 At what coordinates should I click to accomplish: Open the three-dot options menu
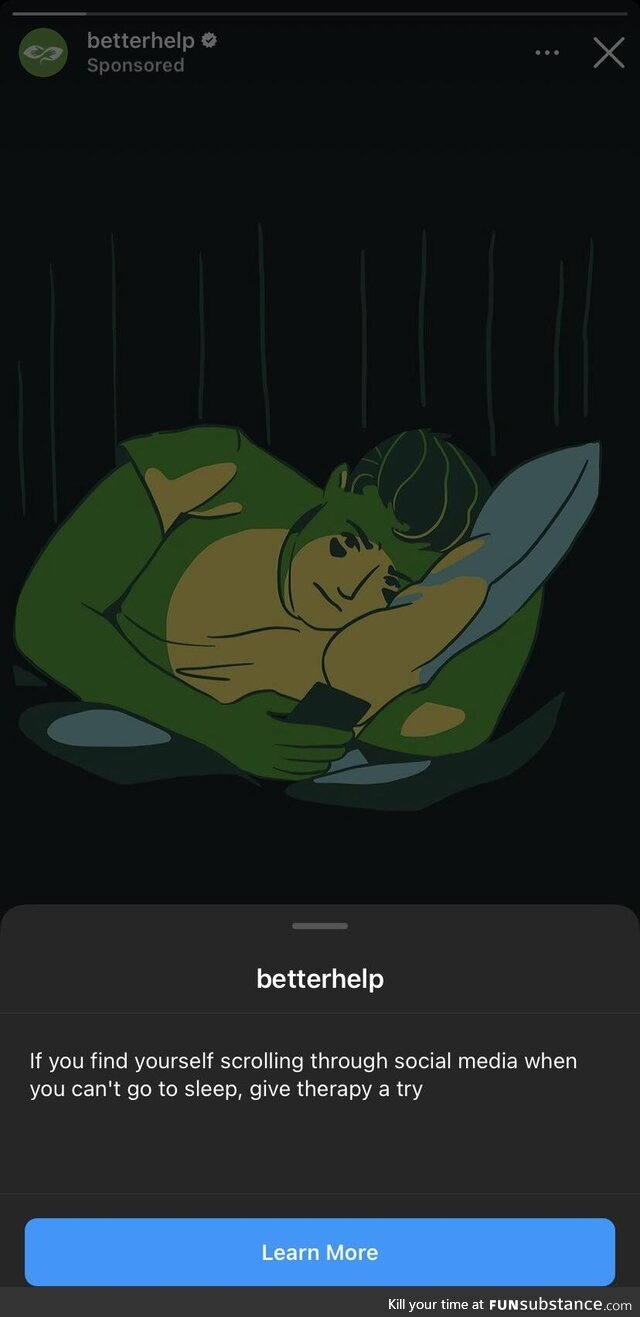pos(547,52)
